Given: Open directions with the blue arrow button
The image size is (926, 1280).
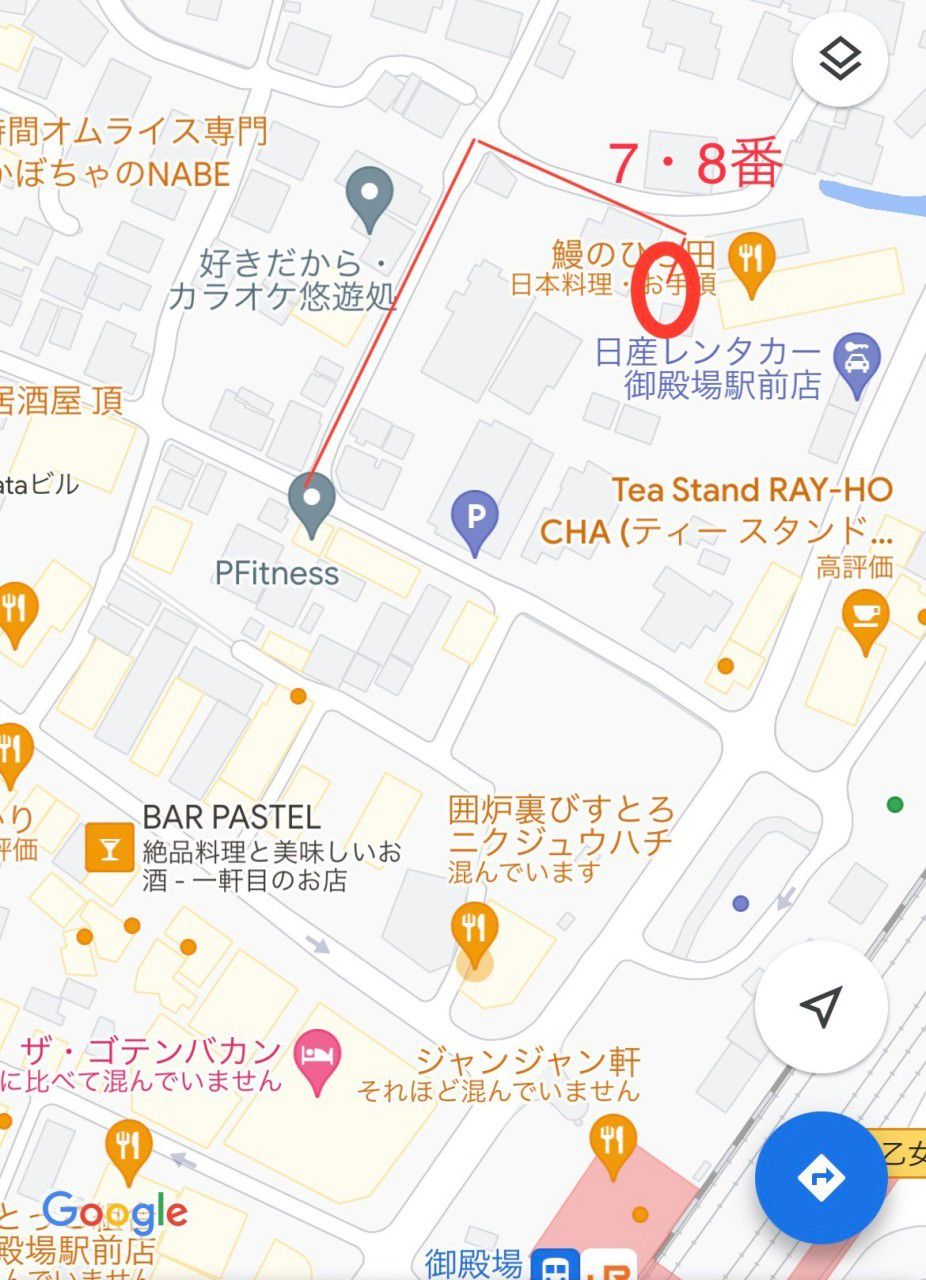Looking at the screenshot, I should point(821,1177).
